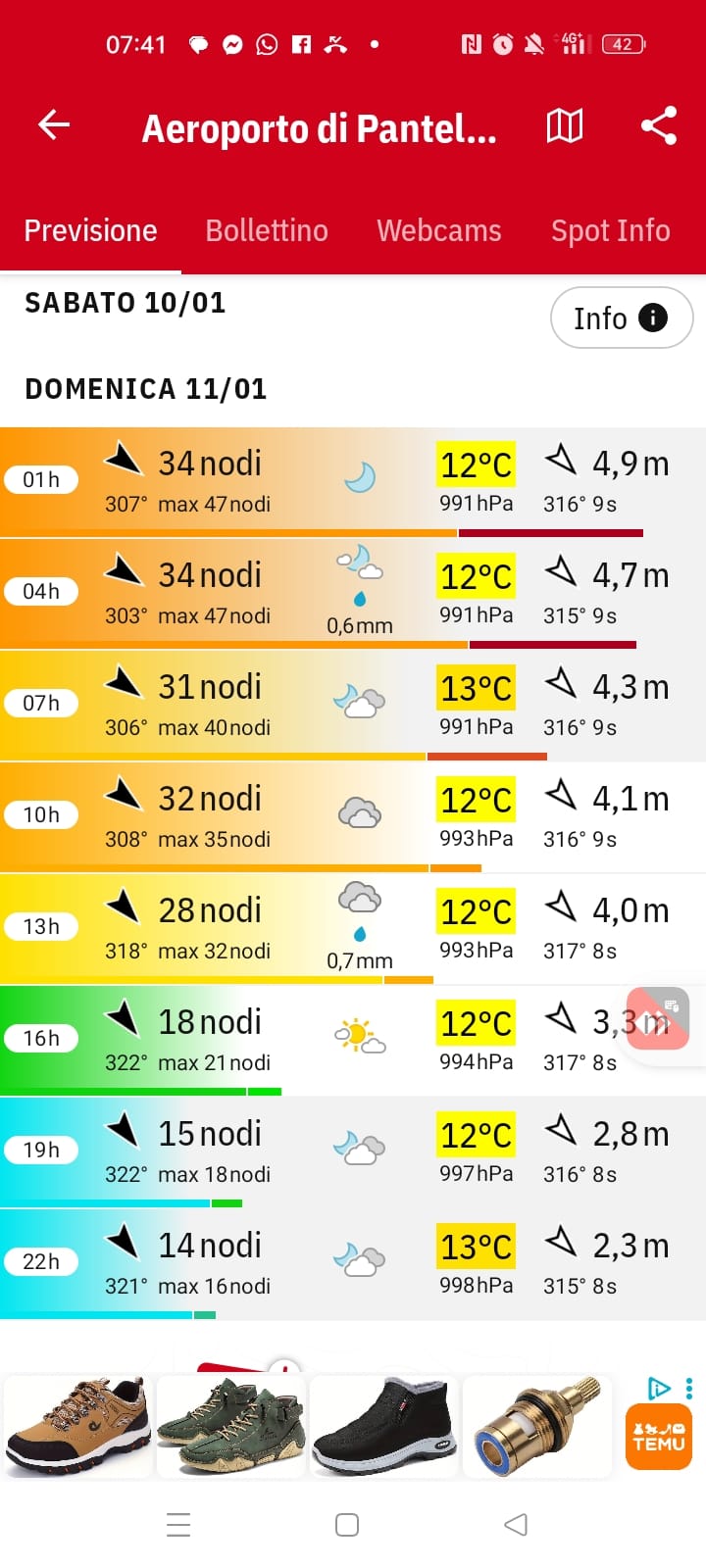Open the brown hiking shoe ad
This screenshot has height=1568, width=706.
point(78,1426)
